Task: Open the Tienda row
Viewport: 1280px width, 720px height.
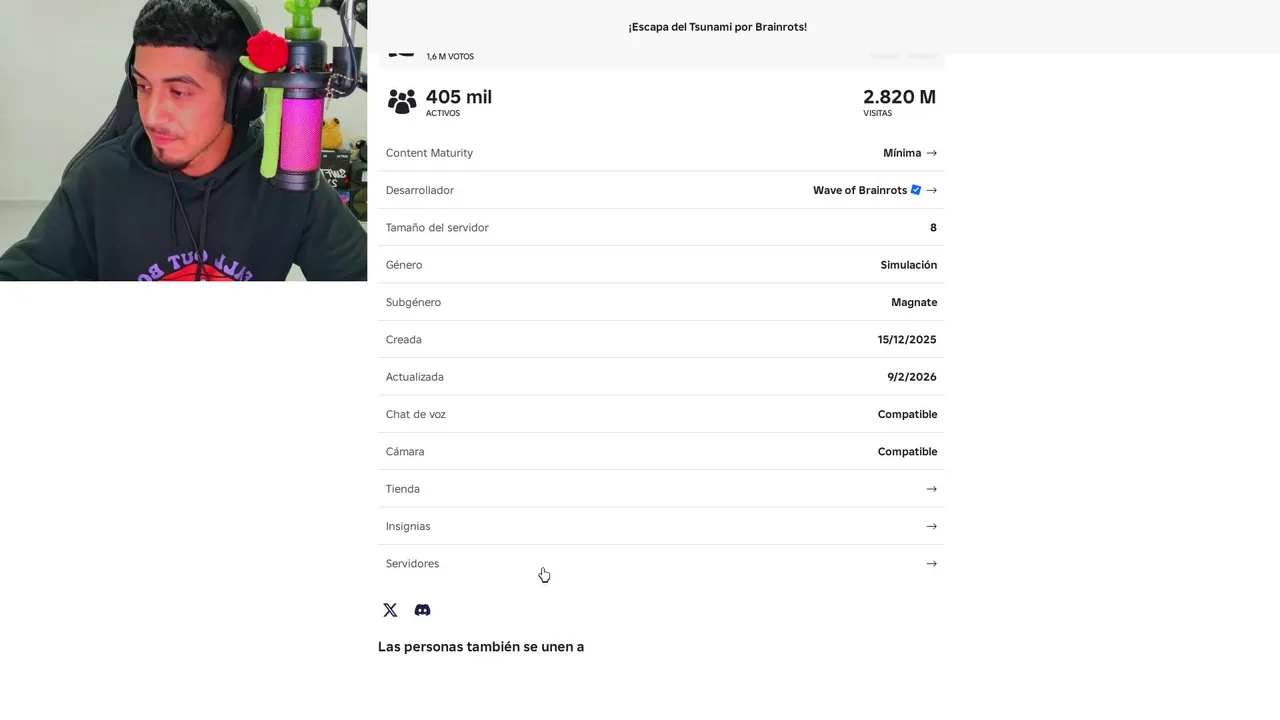Action: point(660,489)
